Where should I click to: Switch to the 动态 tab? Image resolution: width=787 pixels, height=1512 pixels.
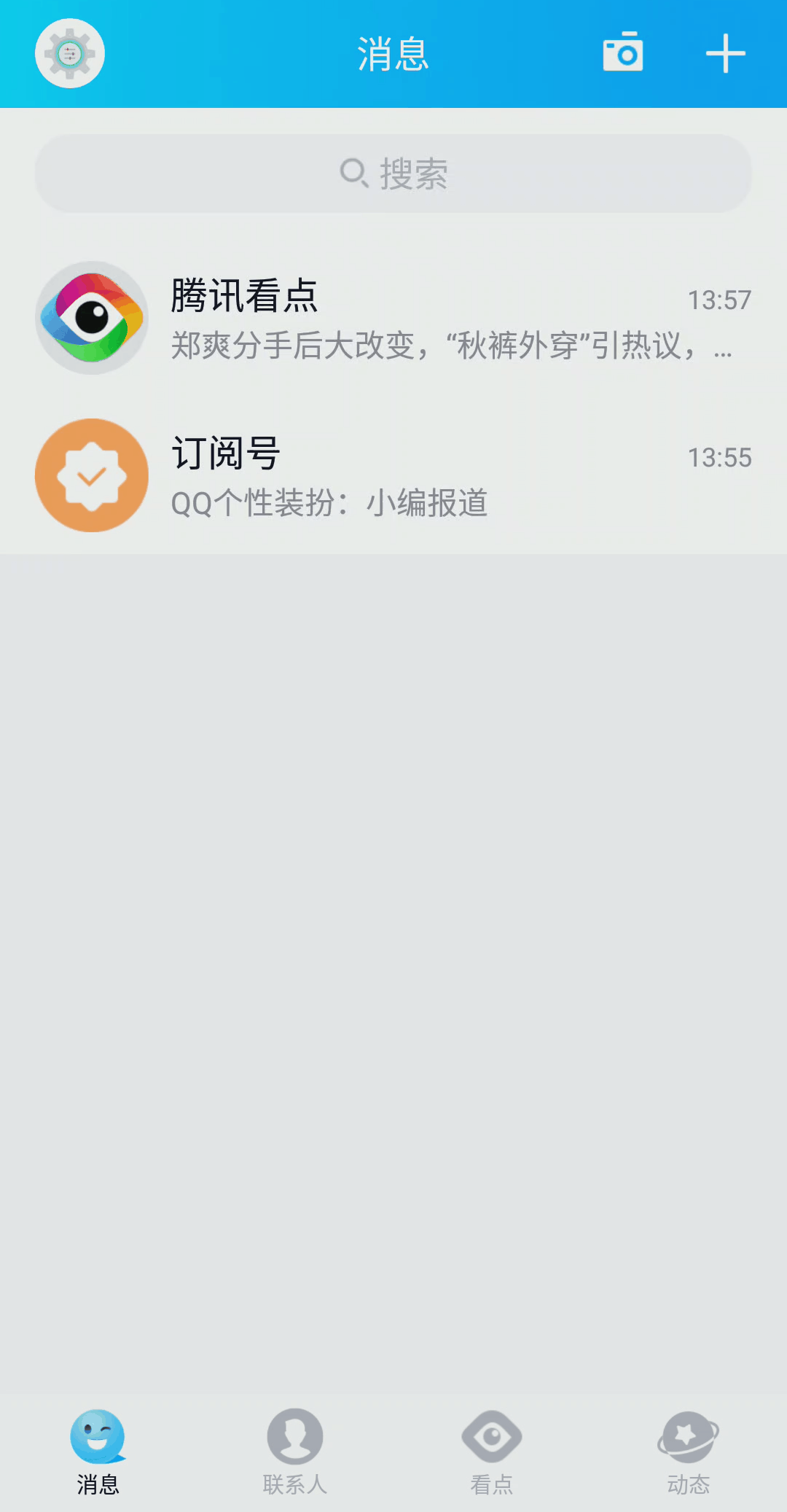(x=687, y=1451)
